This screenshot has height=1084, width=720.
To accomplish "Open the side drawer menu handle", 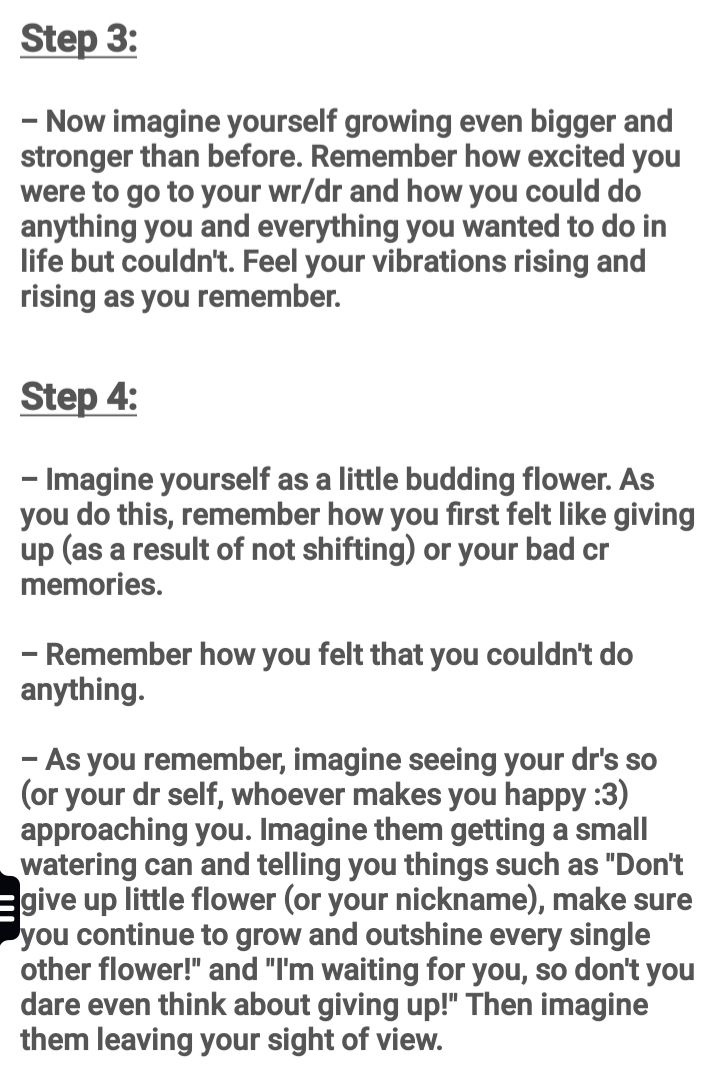I will (x=8, y=907).
